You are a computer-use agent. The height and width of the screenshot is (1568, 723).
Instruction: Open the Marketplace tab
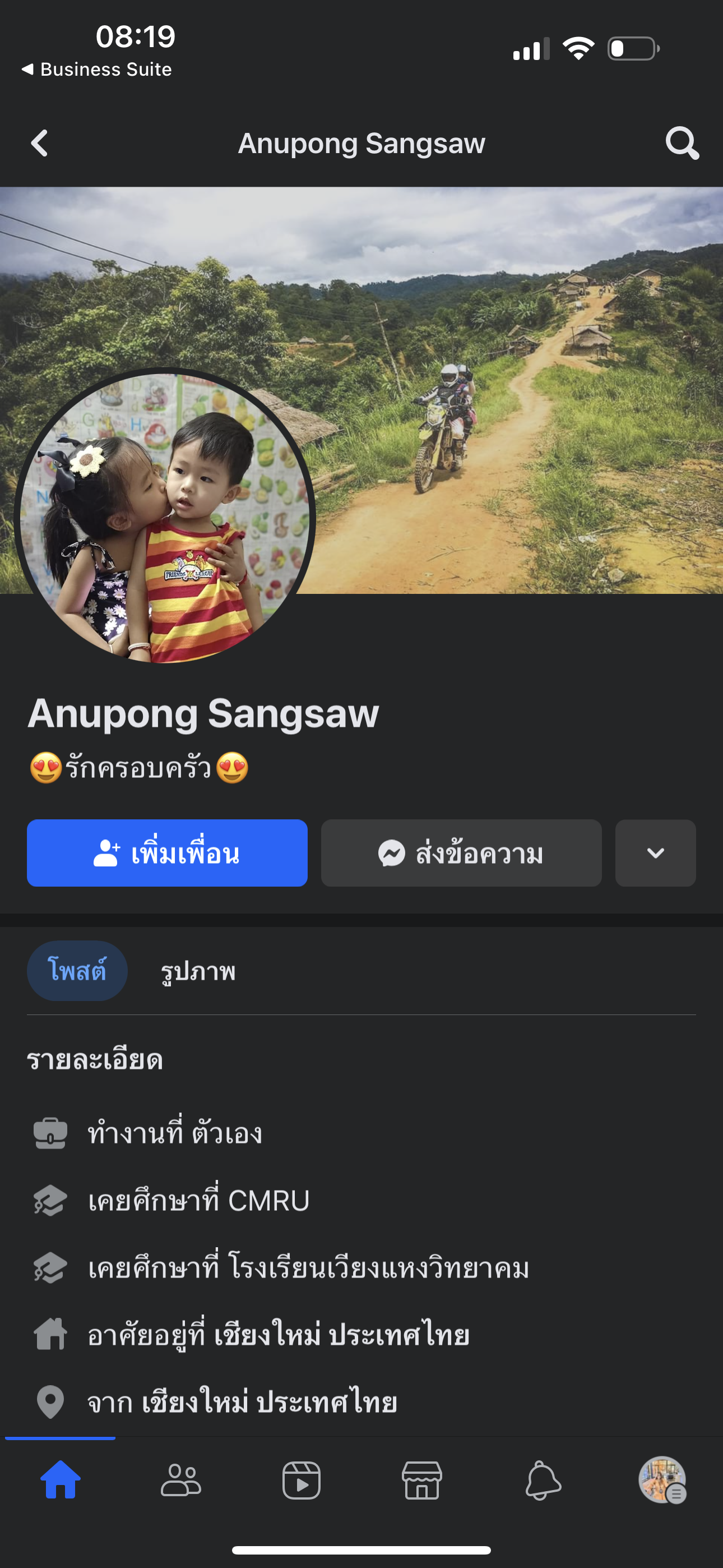(421, 1480)
